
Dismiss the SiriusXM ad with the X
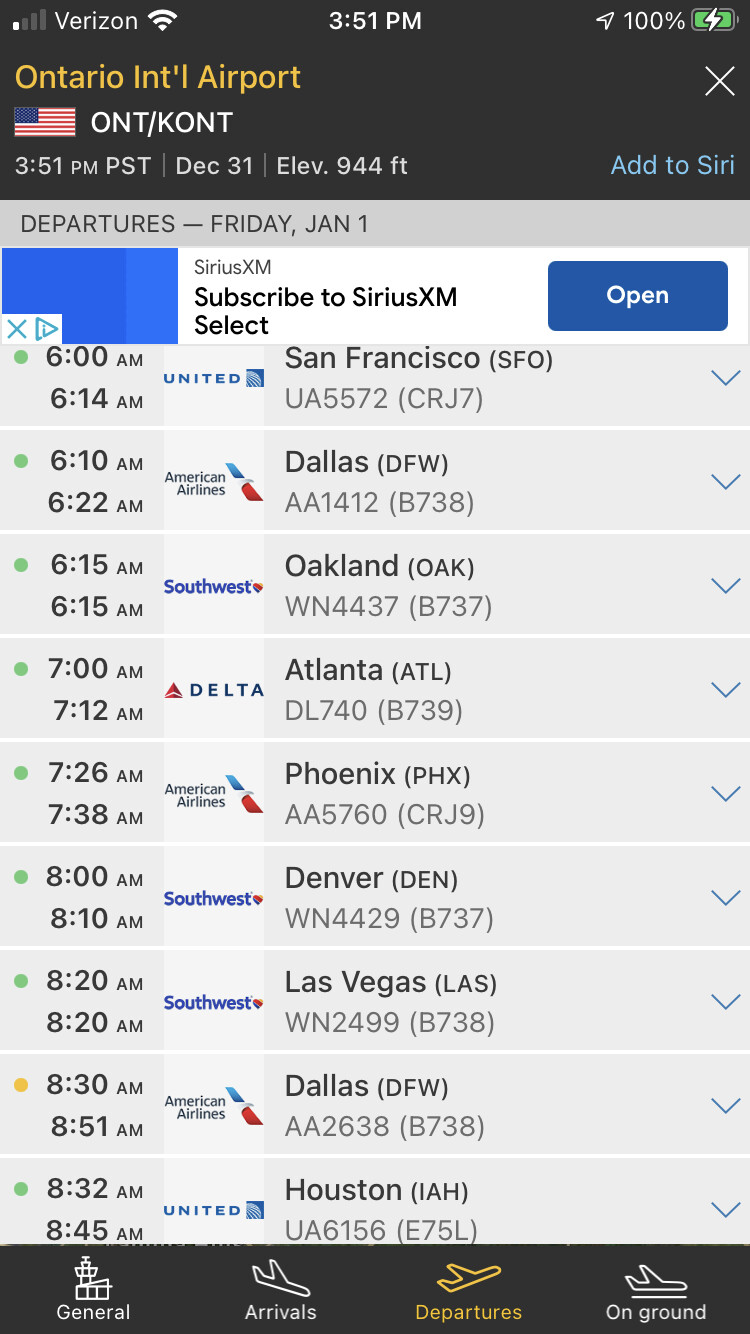pos(16,329)
